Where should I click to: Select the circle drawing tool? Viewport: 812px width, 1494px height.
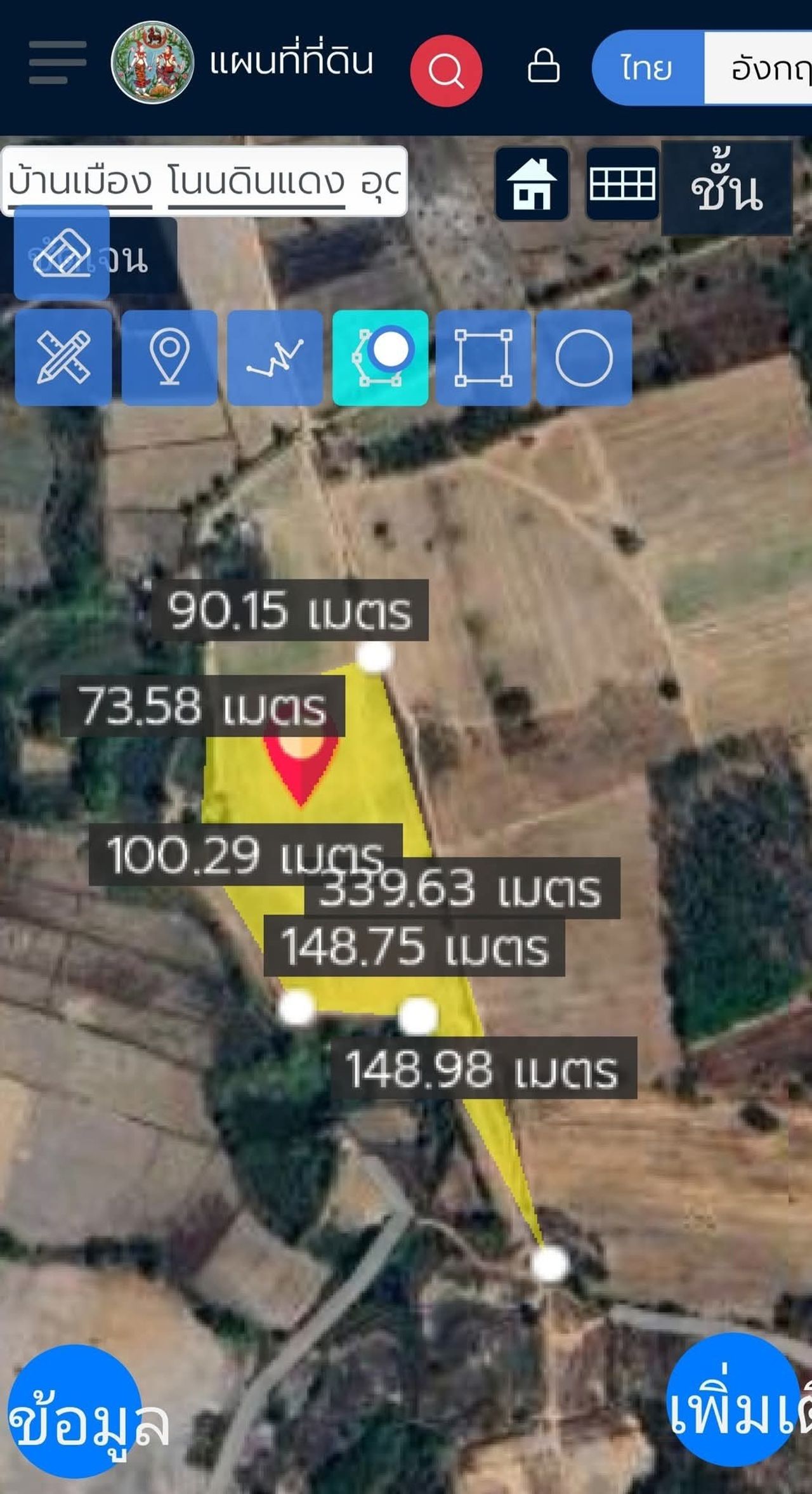[584, 358]
